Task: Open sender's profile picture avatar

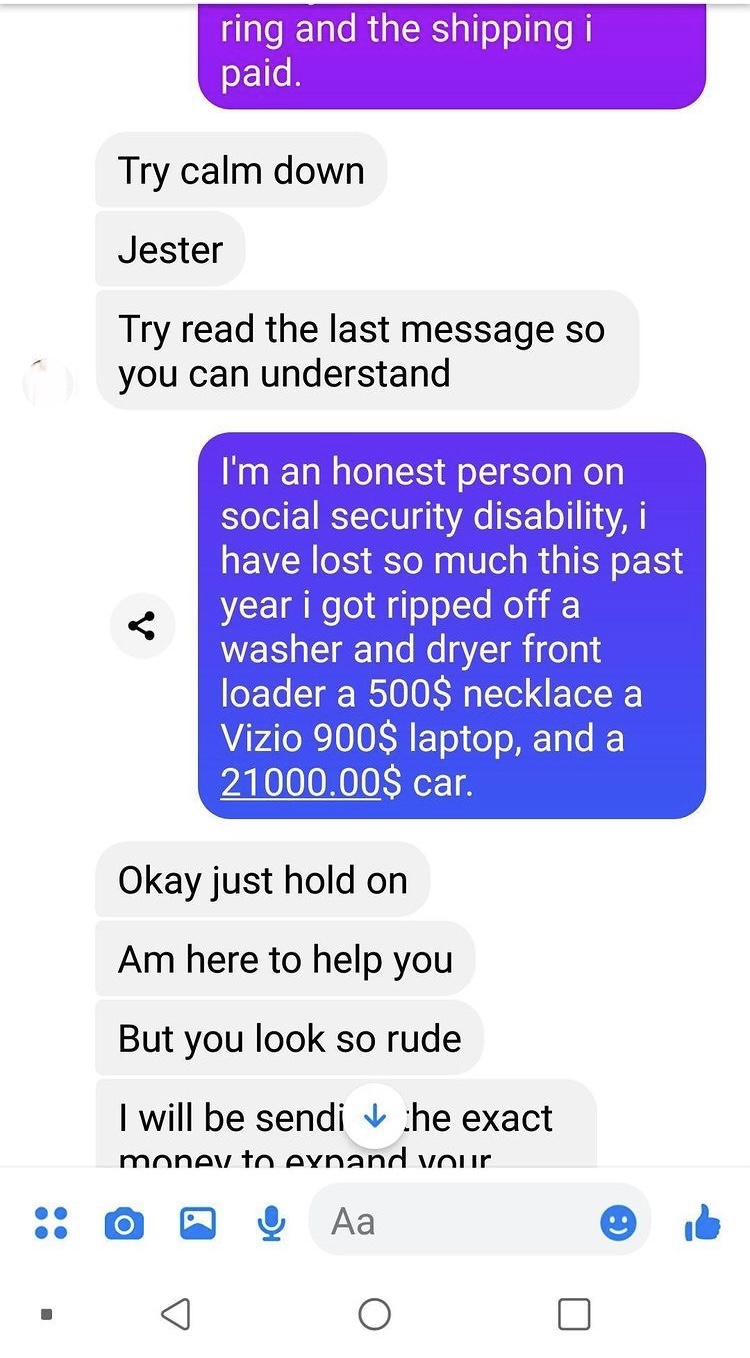Action: tap(47, 382)
